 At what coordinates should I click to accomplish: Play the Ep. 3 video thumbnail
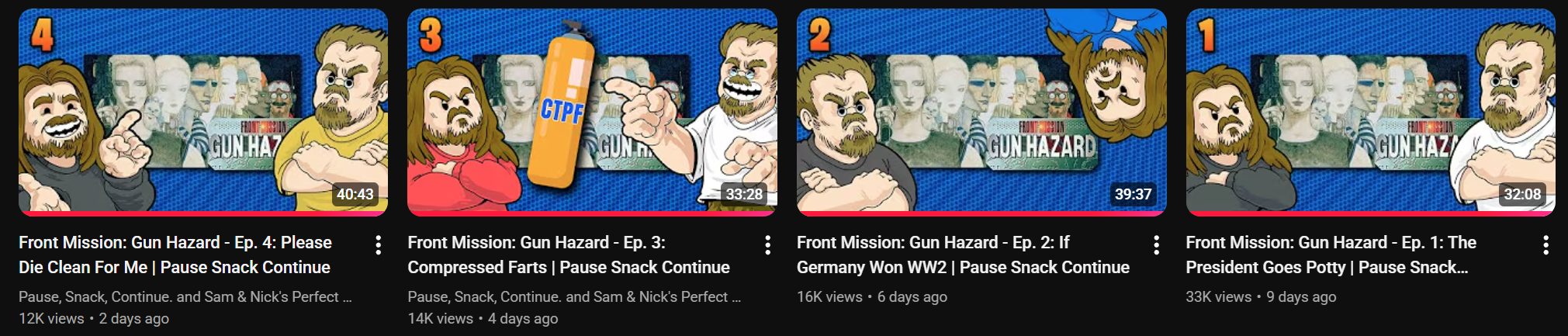[592, 113]
